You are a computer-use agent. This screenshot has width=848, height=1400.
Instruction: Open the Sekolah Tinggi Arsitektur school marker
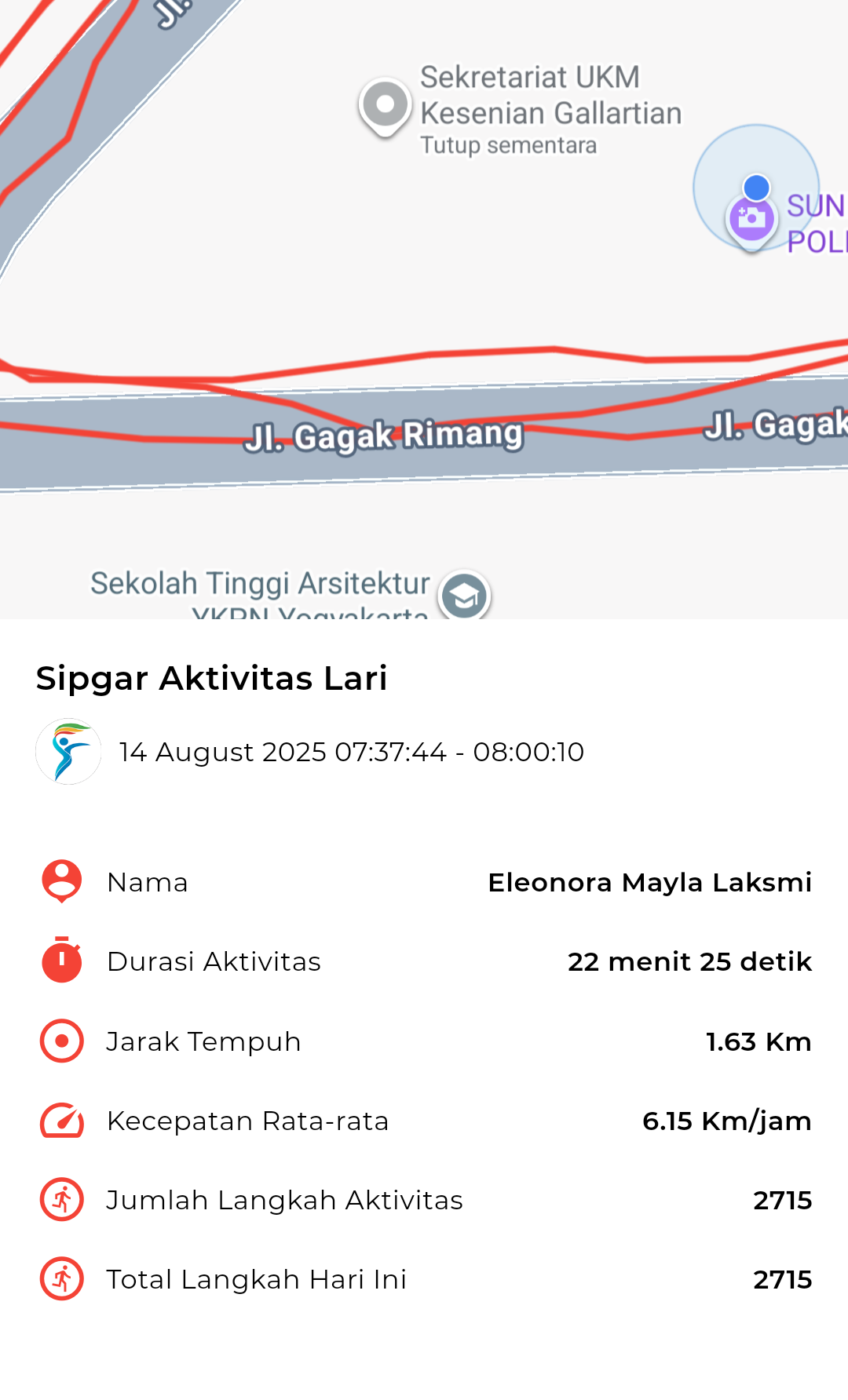pos(464,596)
